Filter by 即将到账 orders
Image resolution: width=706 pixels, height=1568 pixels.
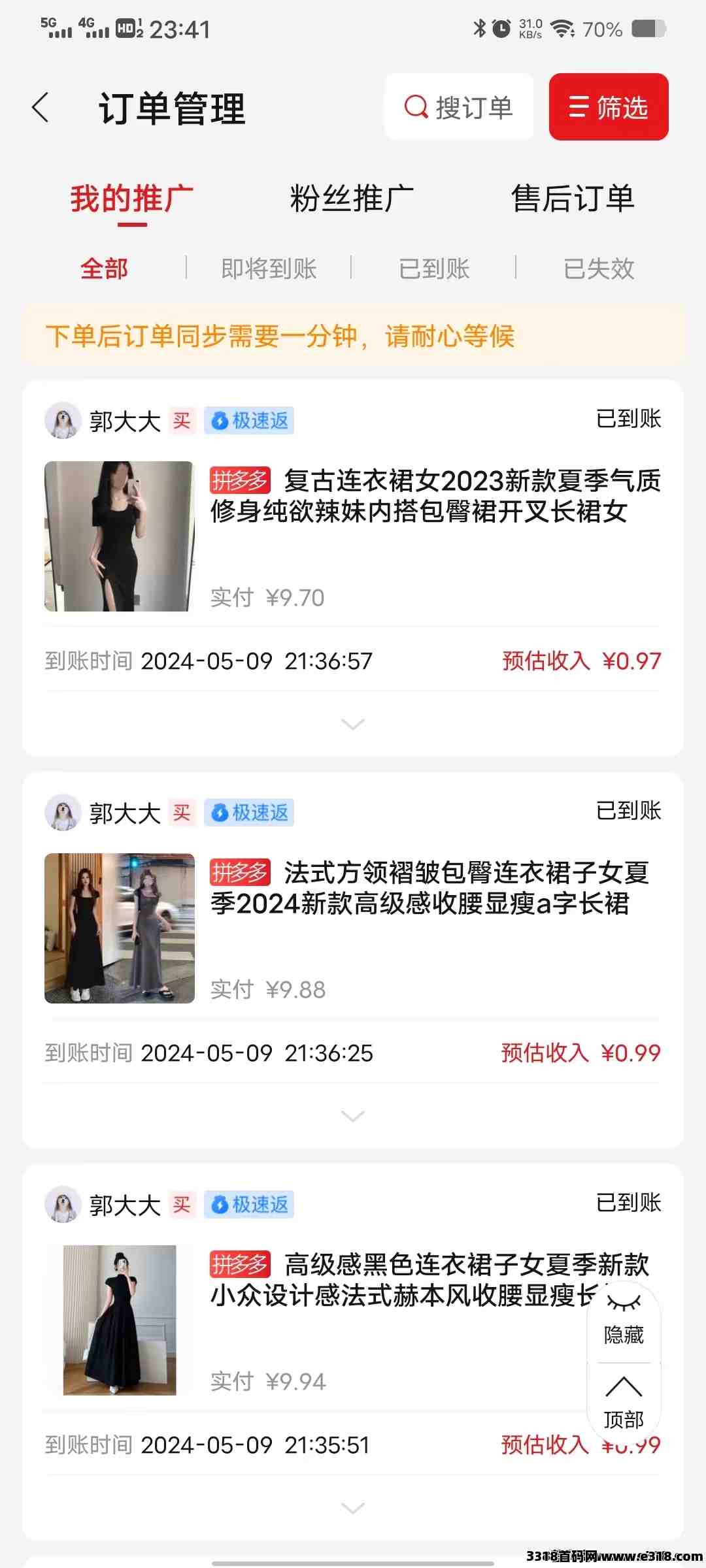[269, 269]
